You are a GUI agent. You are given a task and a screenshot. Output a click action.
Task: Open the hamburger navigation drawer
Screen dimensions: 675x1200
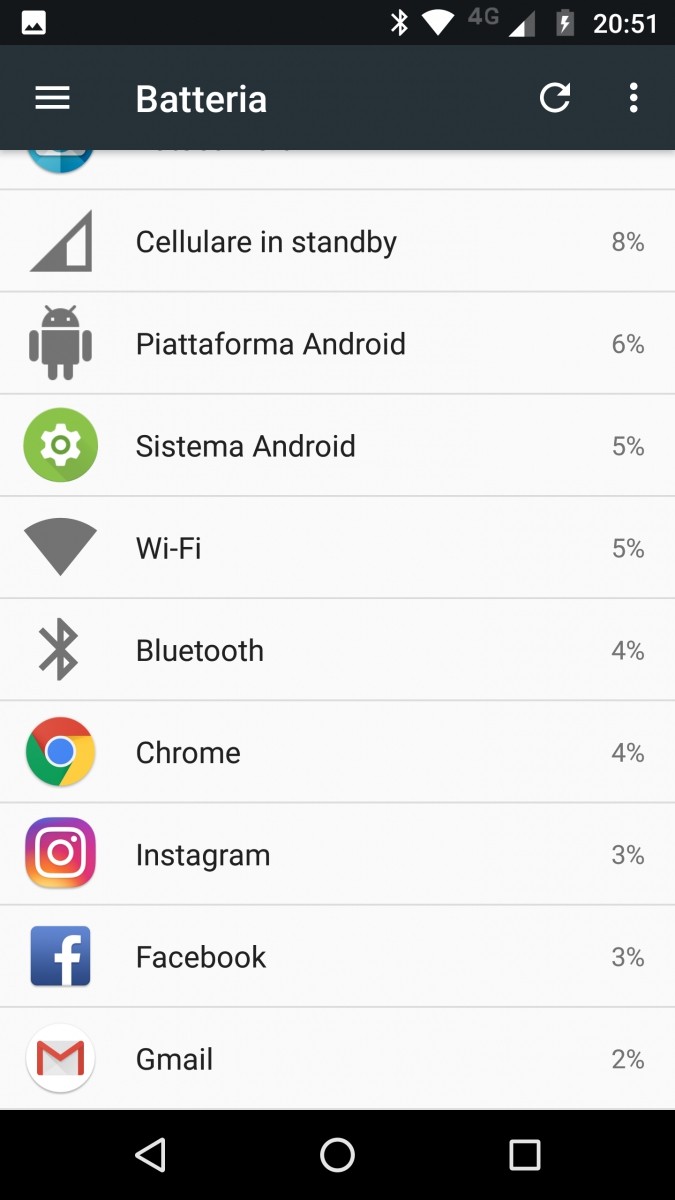click(52, 98)
